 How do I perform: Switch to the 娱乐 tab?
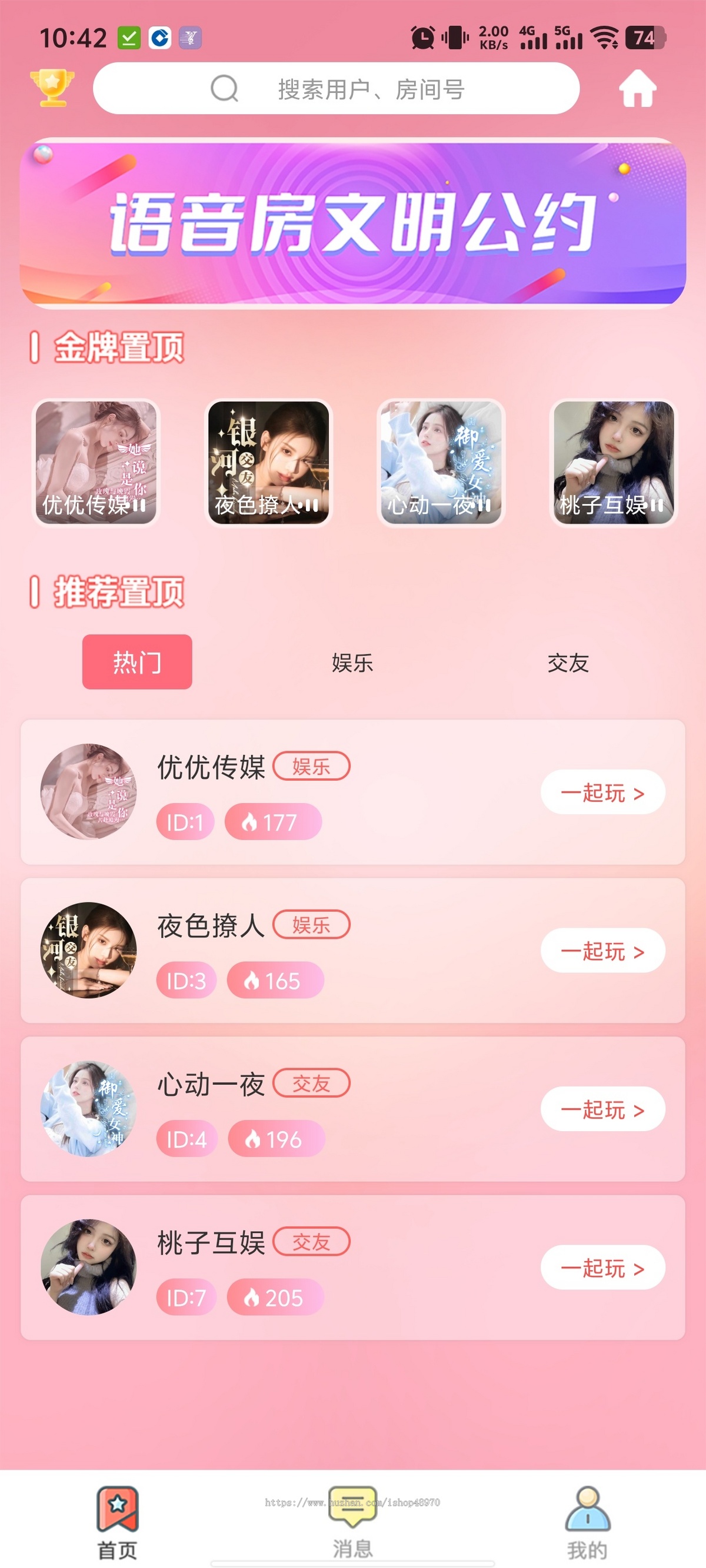coord(352,662)
